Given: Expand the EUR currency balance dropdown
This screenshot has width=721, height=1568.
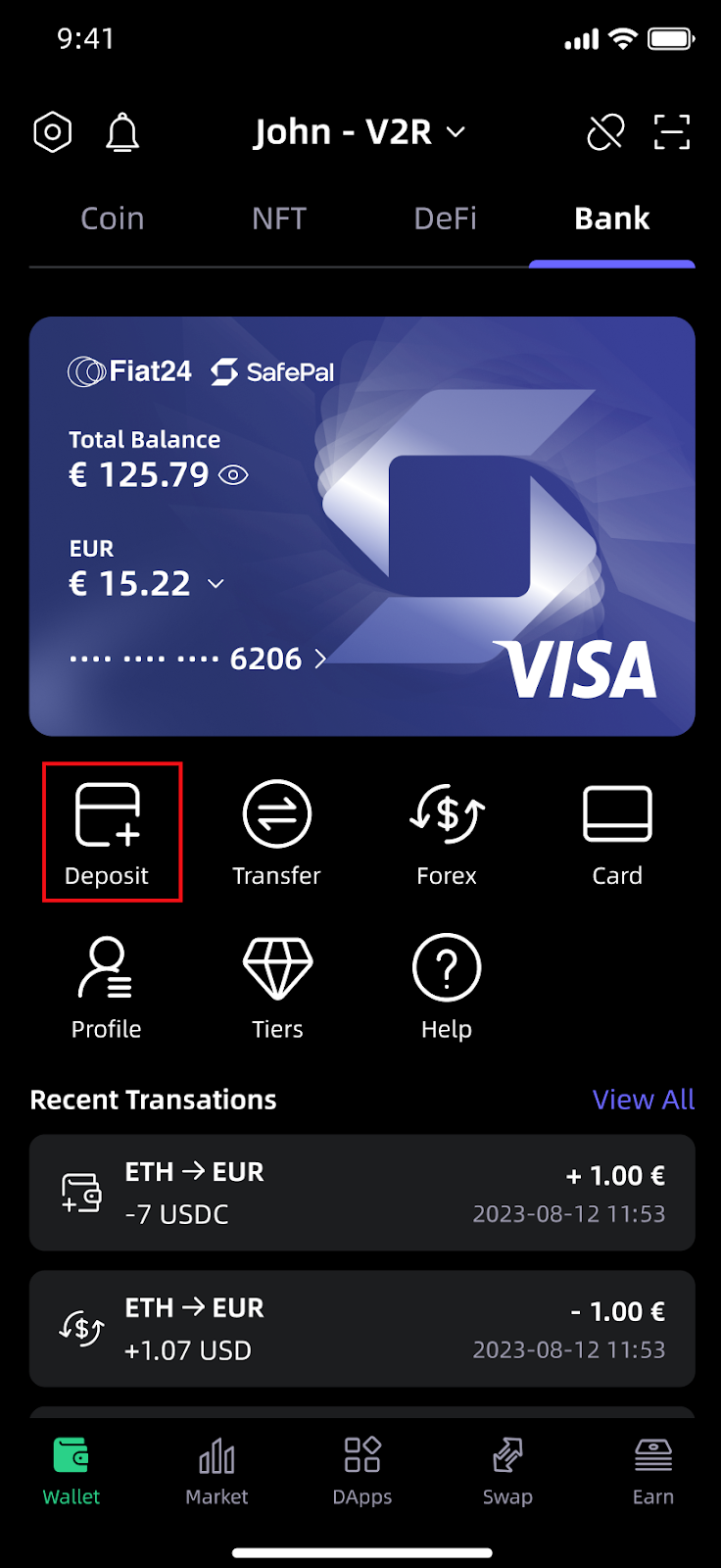Looking at the screenshot, I should click(216, 584).
